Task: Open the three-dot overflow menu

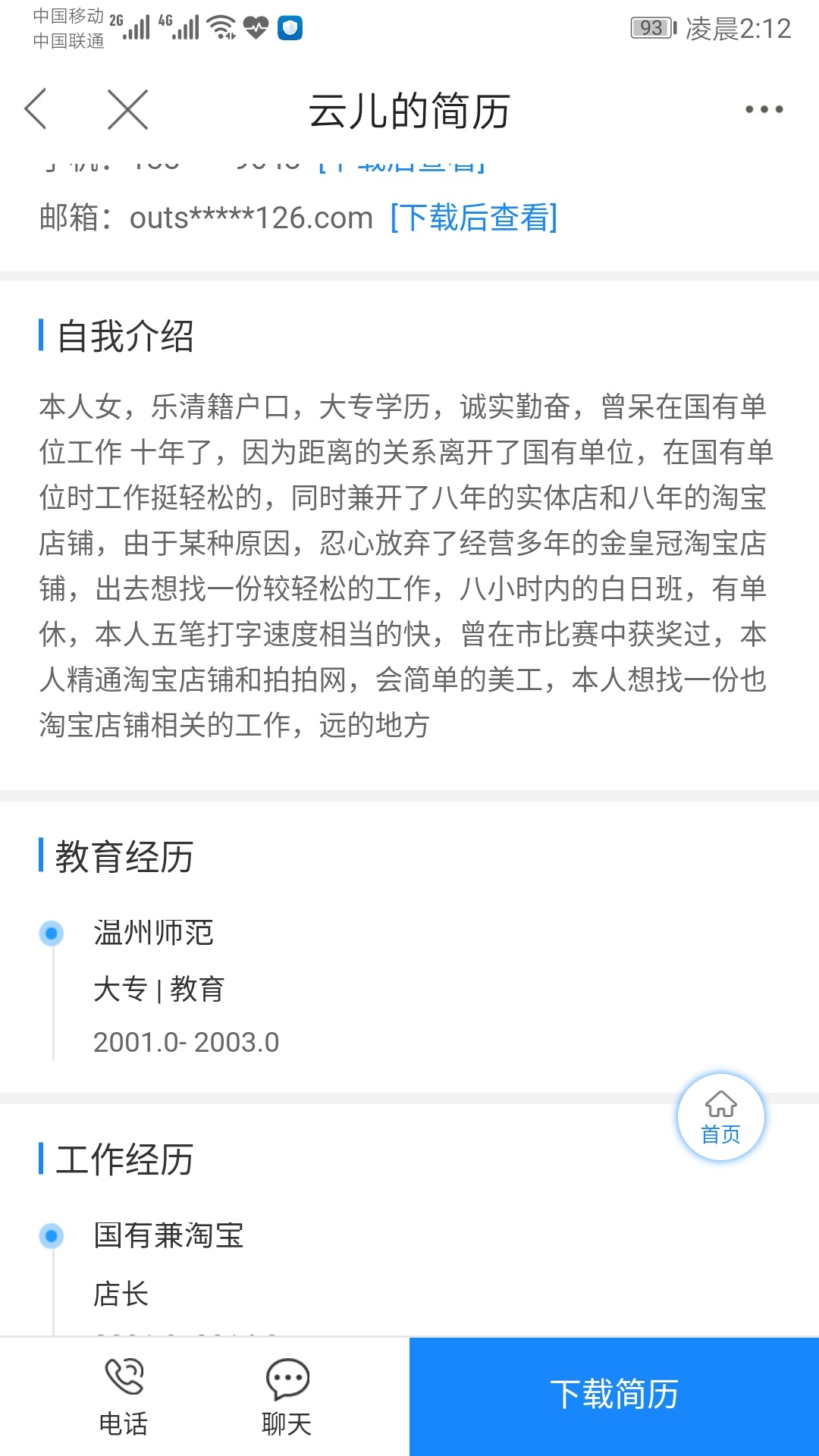Action: tap(764, 109)
